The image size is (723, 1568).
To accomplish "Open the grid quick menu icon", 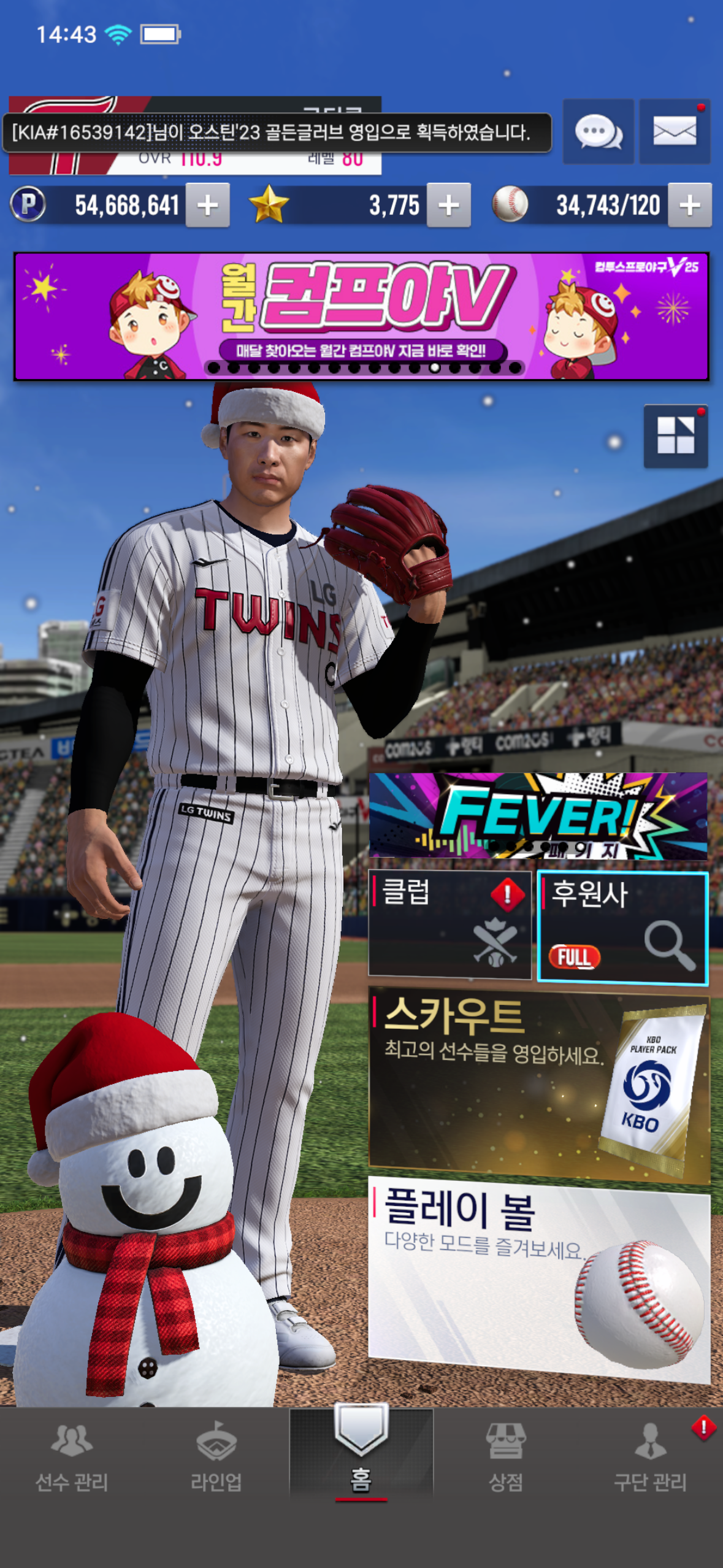I will [675, 436].
